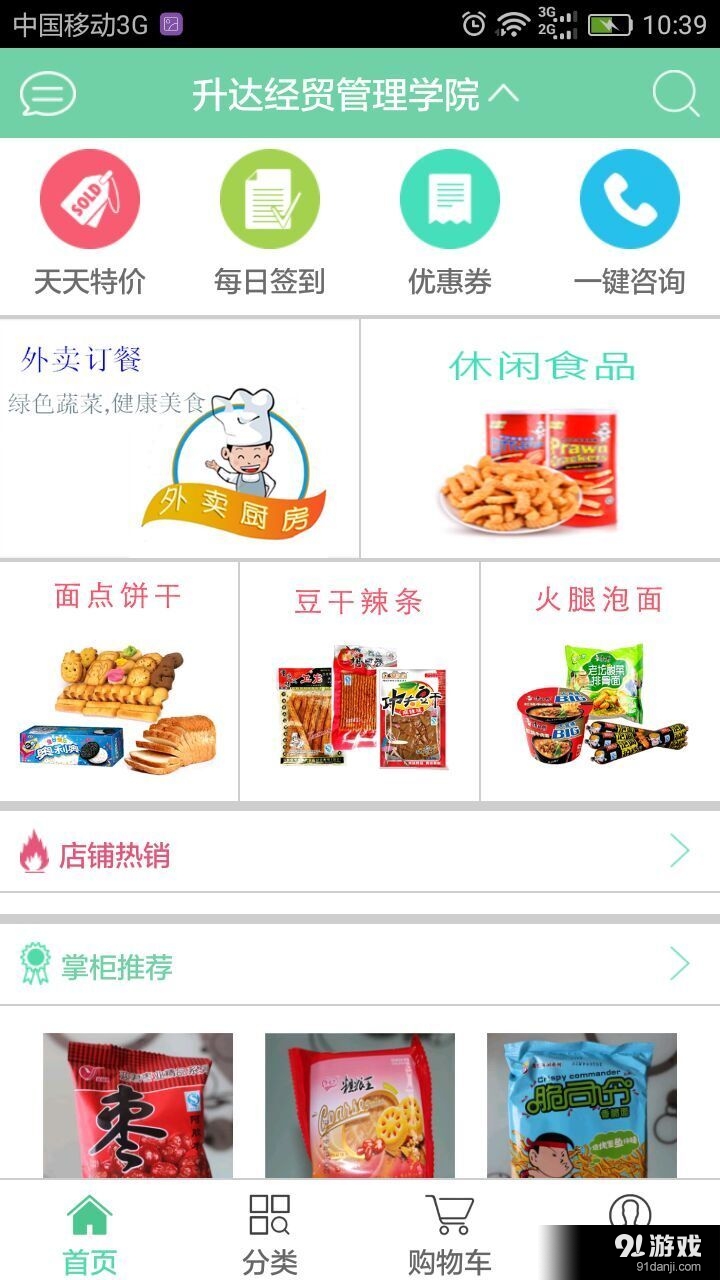Tap the ribbon icon beside 掌柜推荐
This screenshot has width=720, height=1280.
point(35,965)
